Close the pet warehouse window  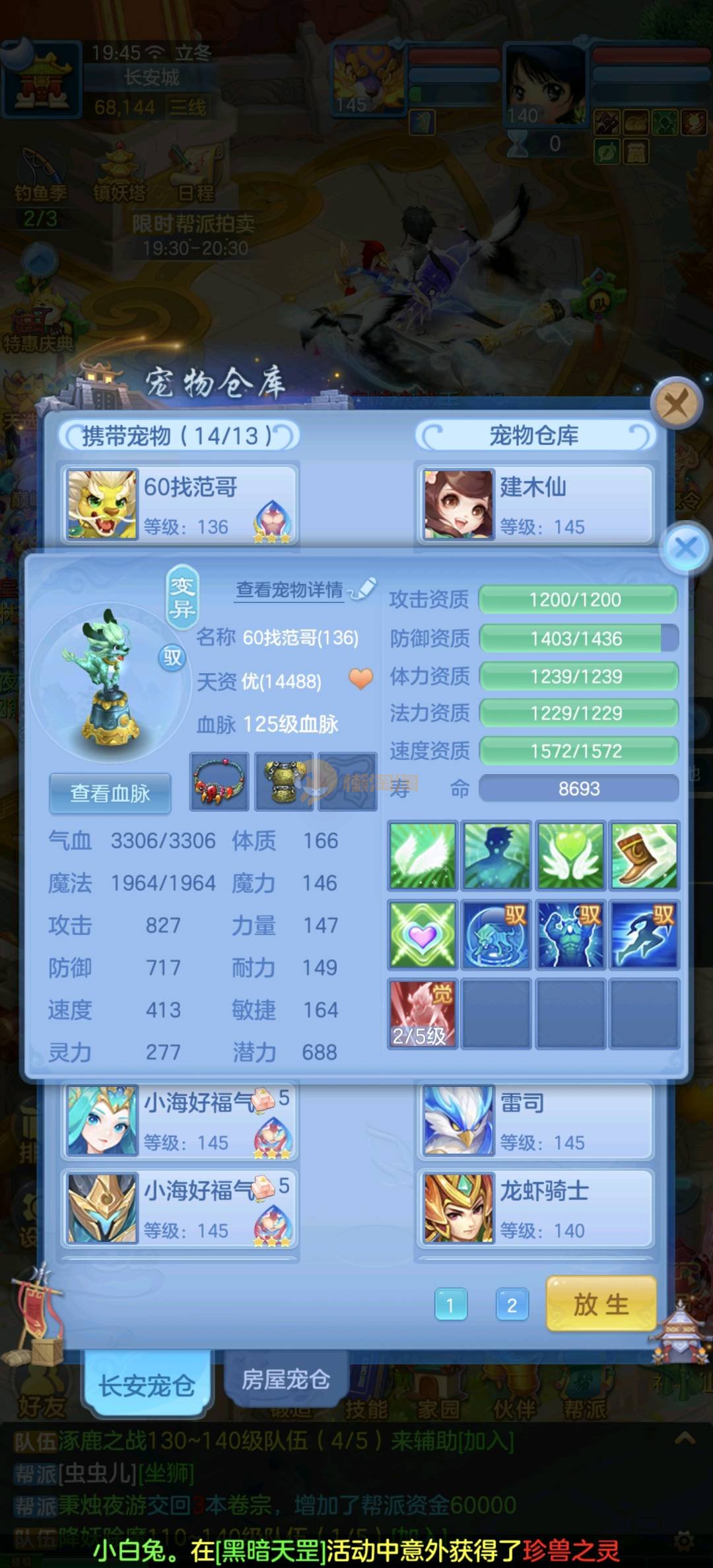click(675, 403)
